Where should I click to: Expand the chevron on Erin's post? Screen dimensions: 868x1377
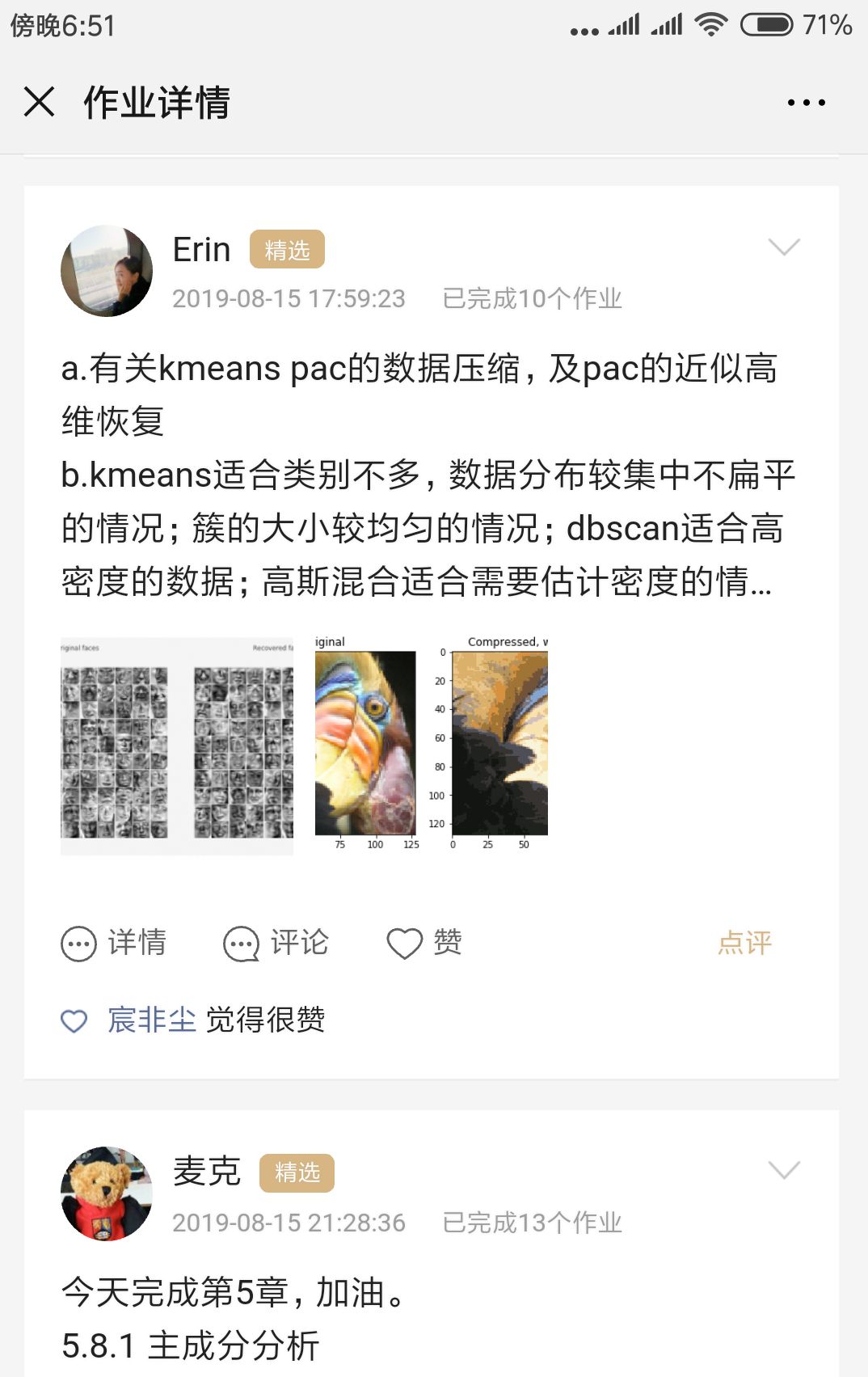pos(783,247)
